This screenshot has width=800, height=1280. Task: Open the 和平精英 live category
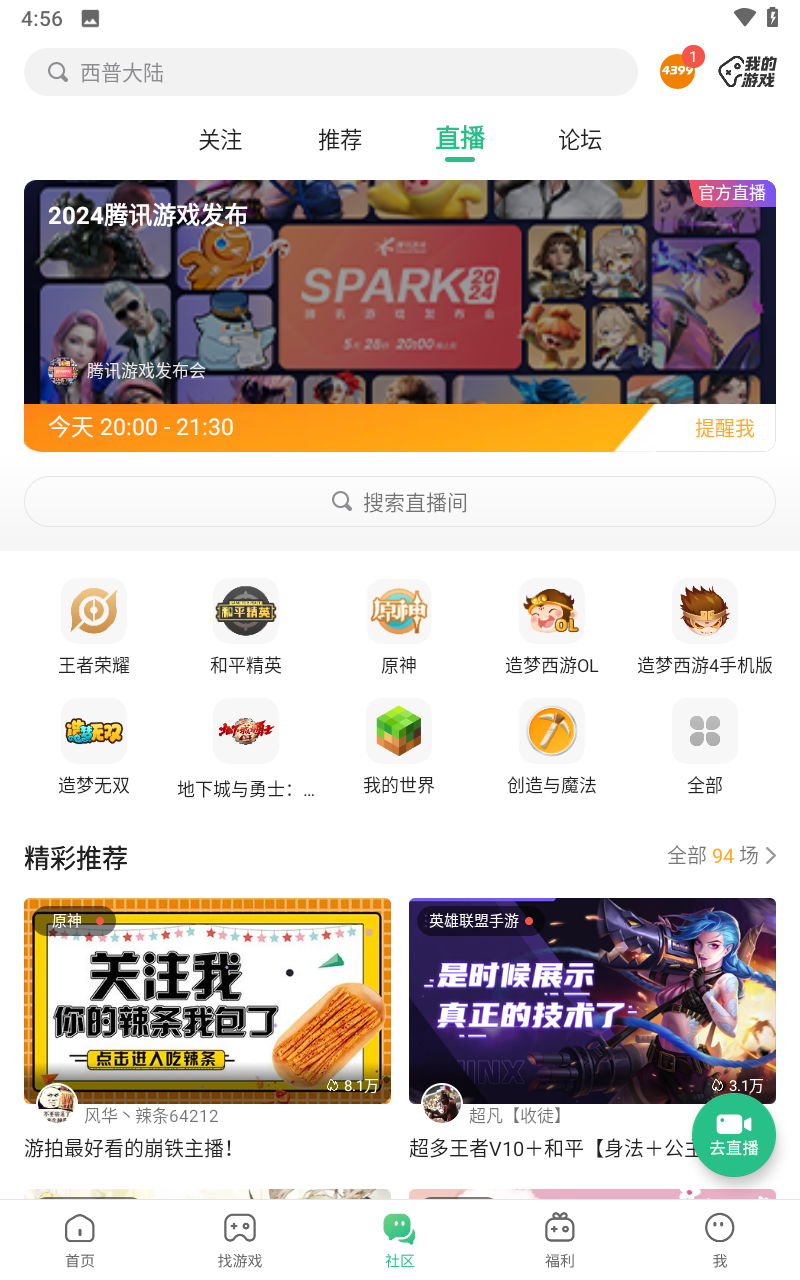click(x=246, y=627)
